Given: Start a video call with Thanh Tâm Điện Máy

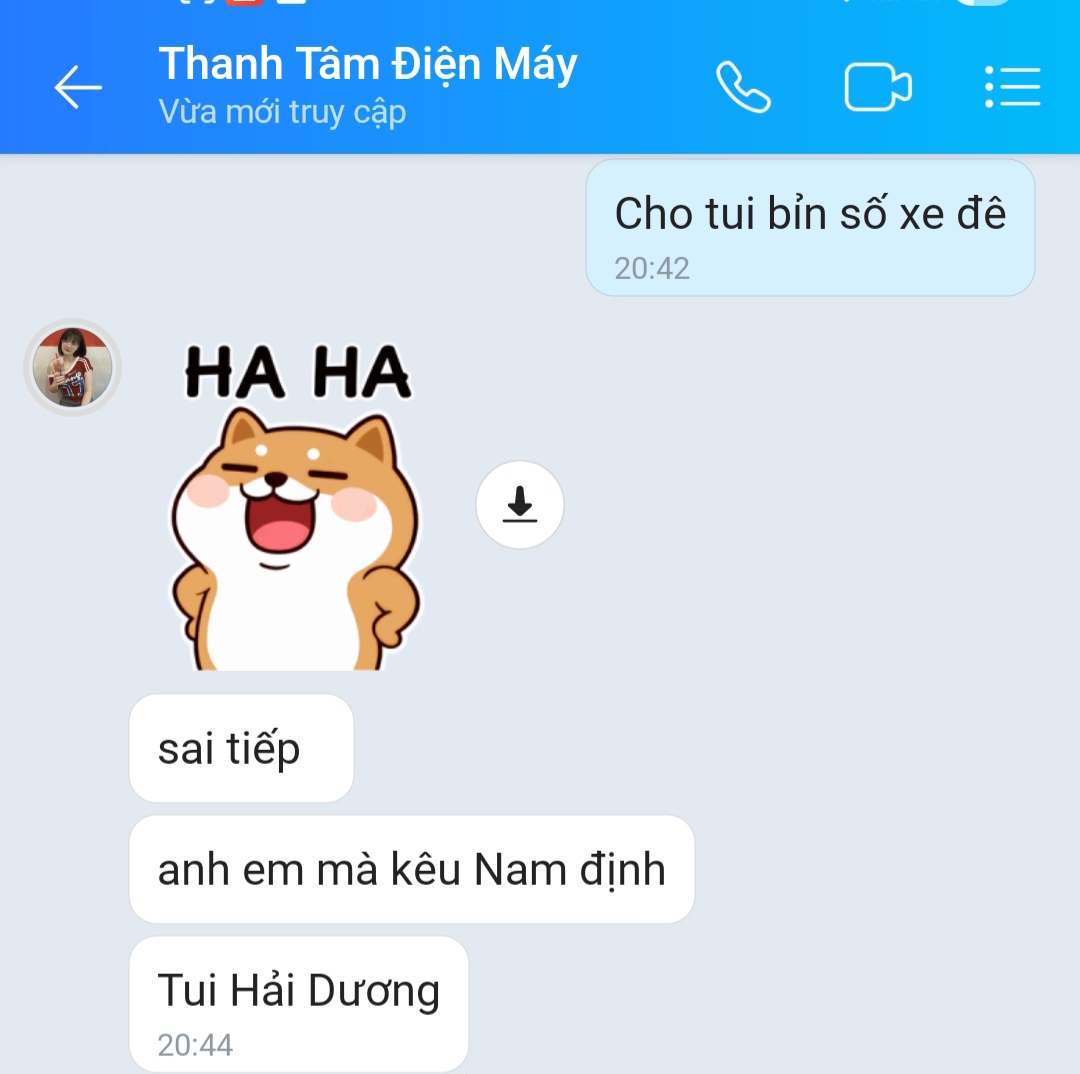Looking at the screenshot, I should pyautogui.click(x=877, y=88).
